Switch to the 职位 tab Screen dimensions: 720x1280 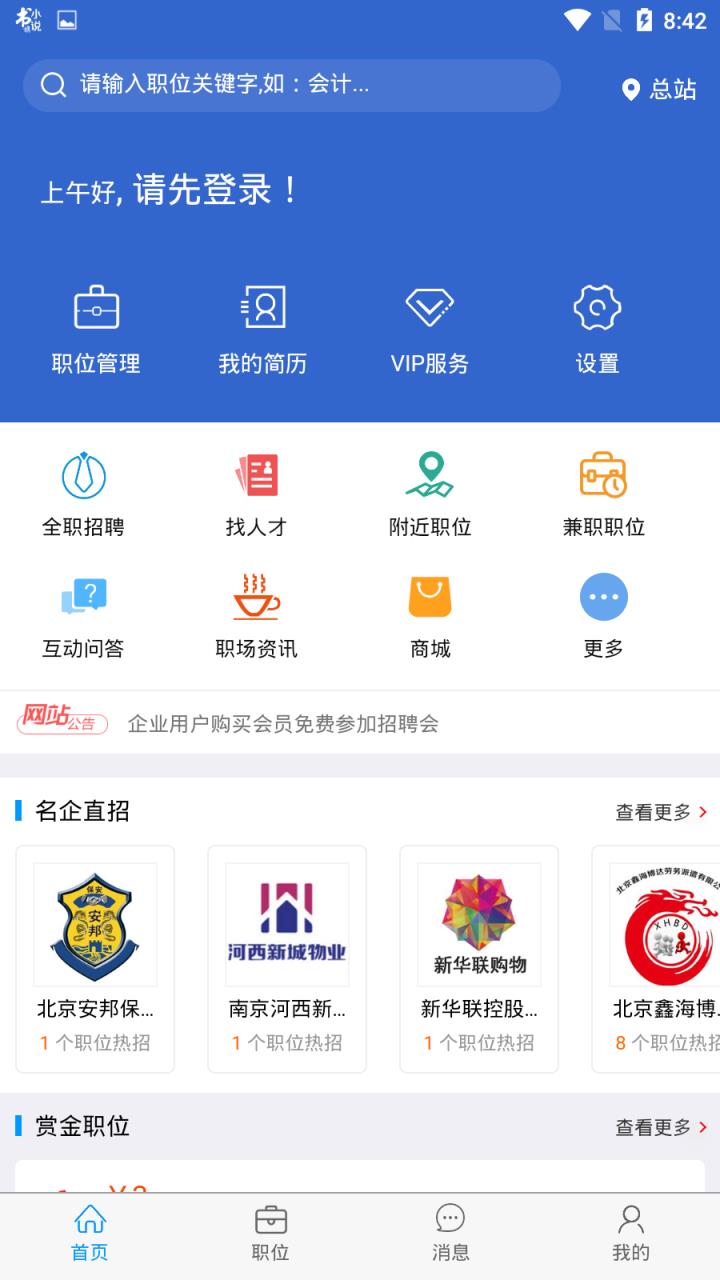[269, 1232]
